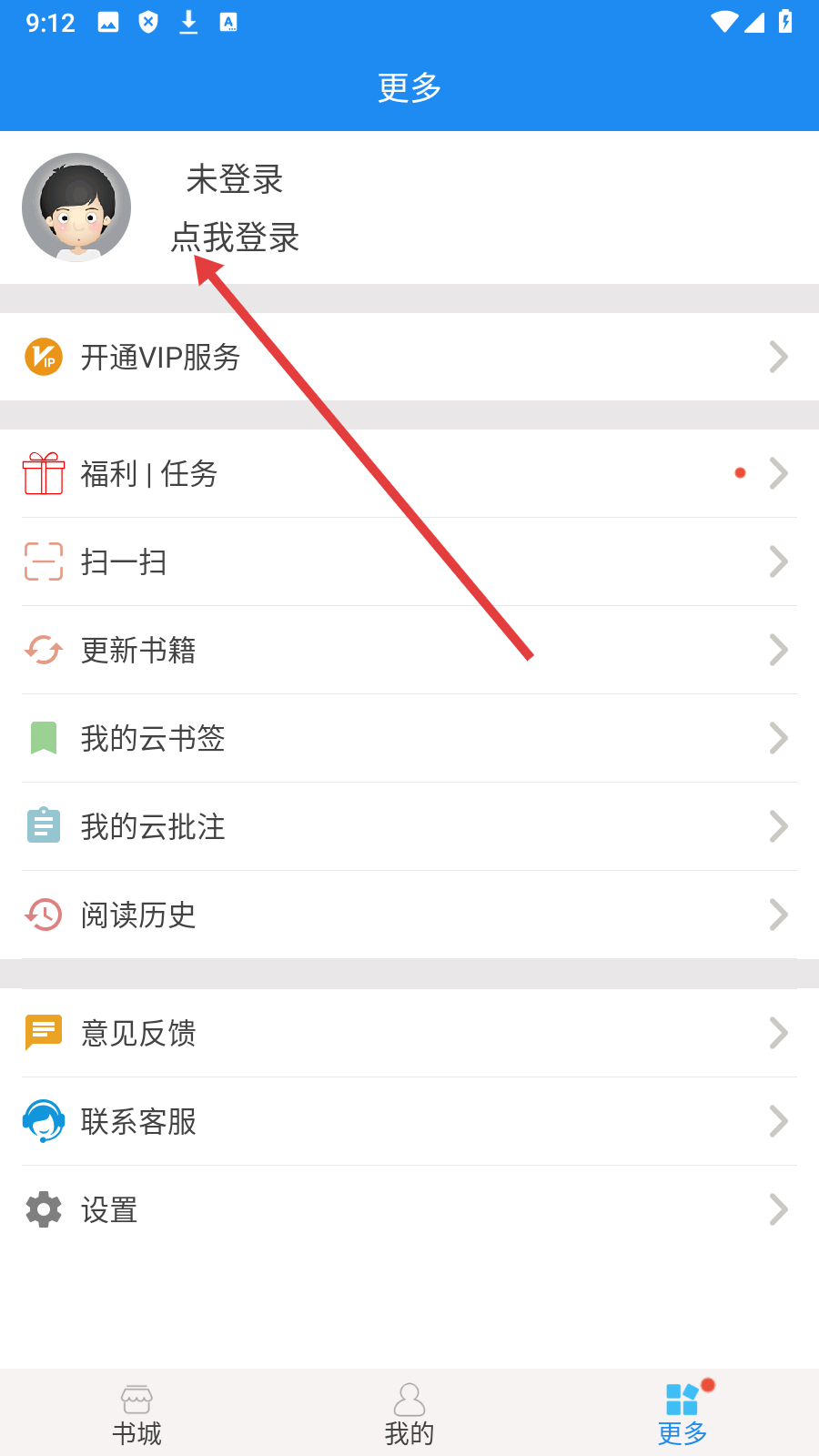Screen dimensions: 819x1456
Task: View 阅读历史
Action: (409, 915)
